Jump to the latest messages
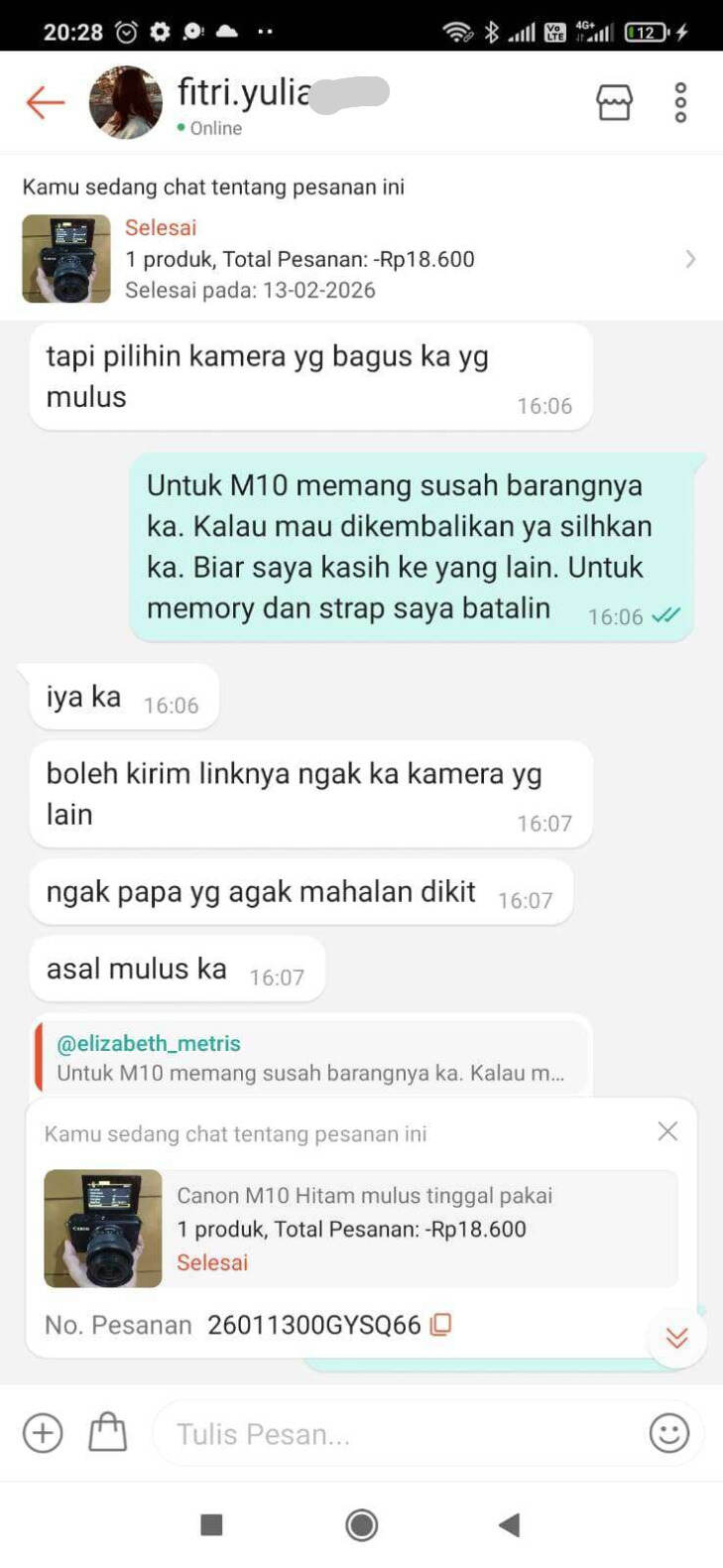The height and width of the screenshot is (1568, 723). click(x=676, y=1339)
